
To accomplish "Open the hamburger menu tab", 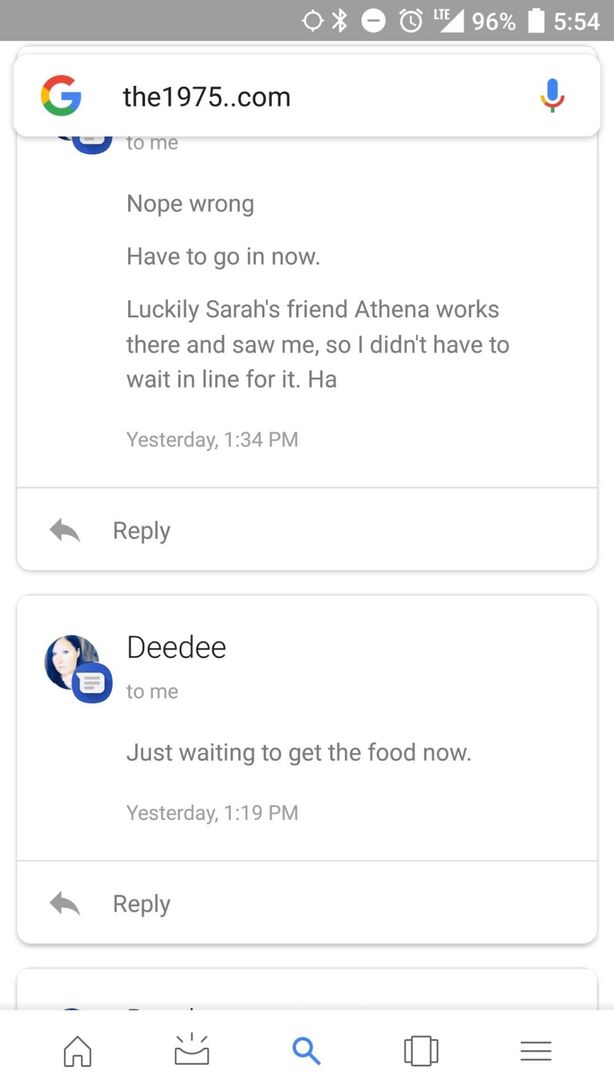I will 536,1050.
